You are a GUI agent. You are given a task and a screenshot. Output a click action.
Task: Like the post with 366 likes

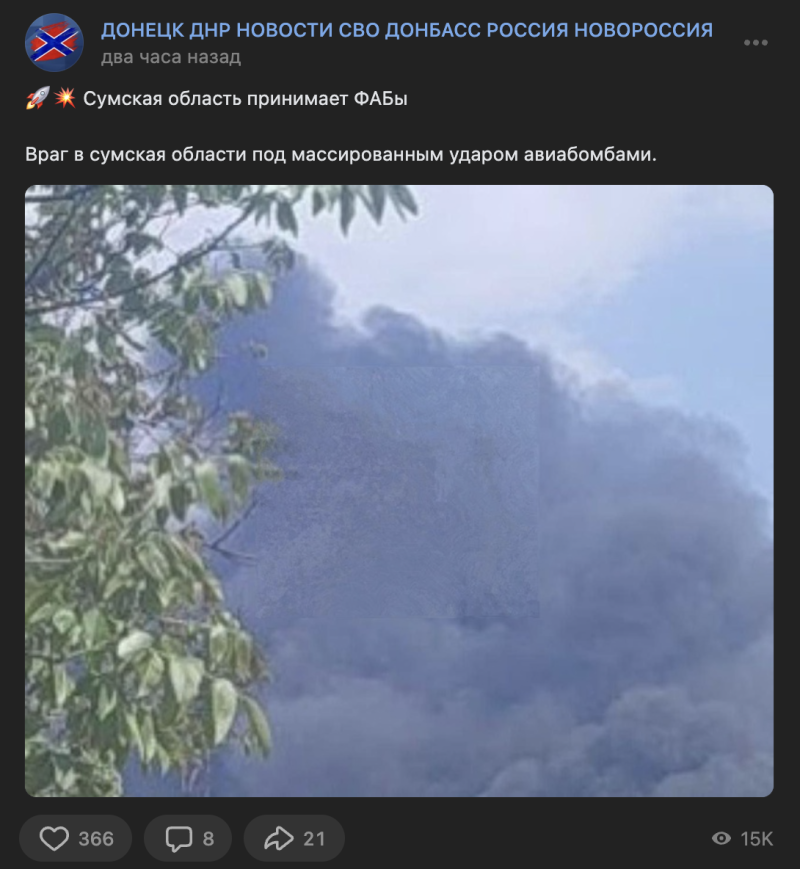point(76,838)
